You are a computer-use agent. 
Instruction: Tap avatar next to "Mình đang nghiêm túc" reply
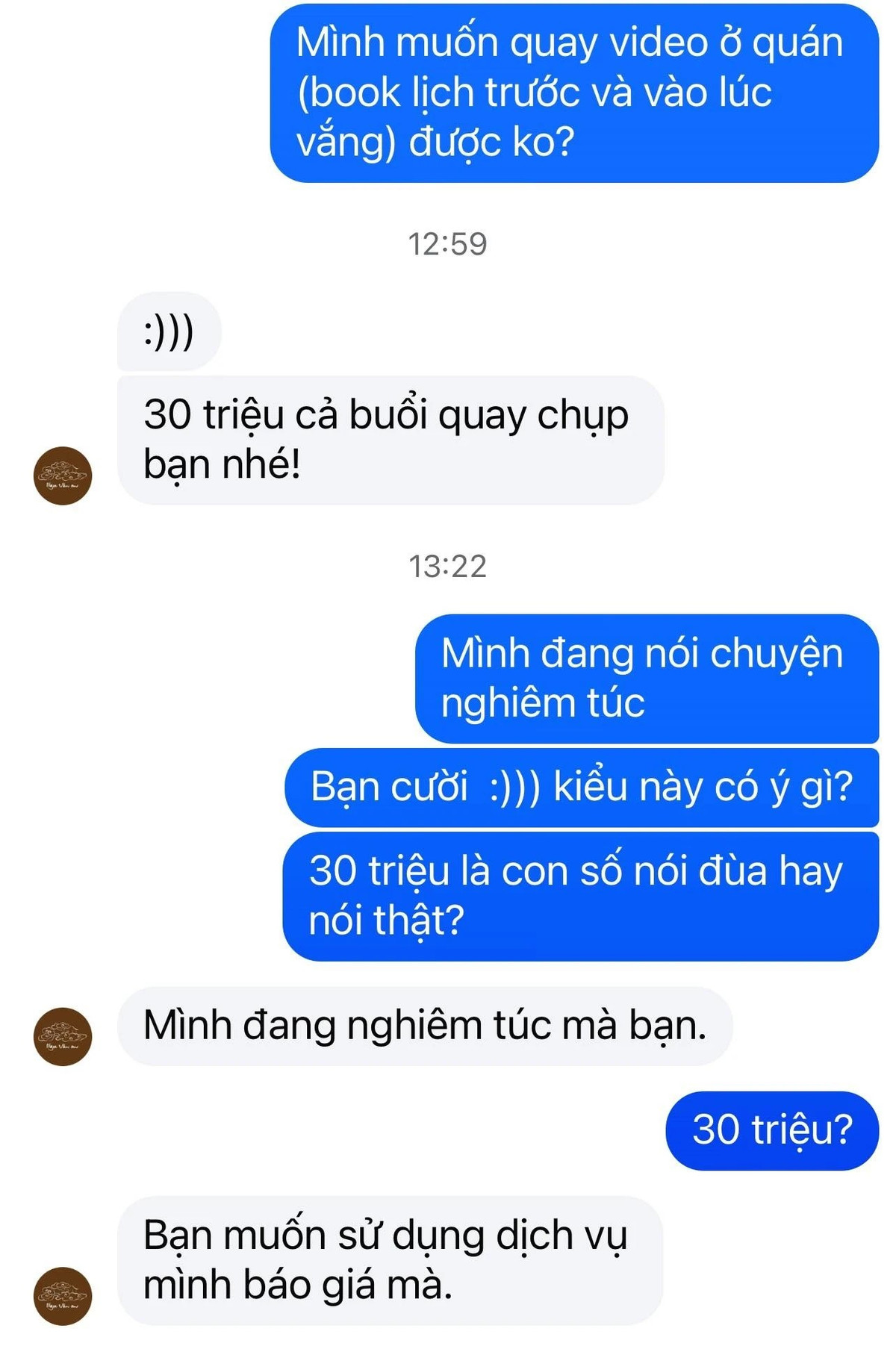click(63, 1036)
